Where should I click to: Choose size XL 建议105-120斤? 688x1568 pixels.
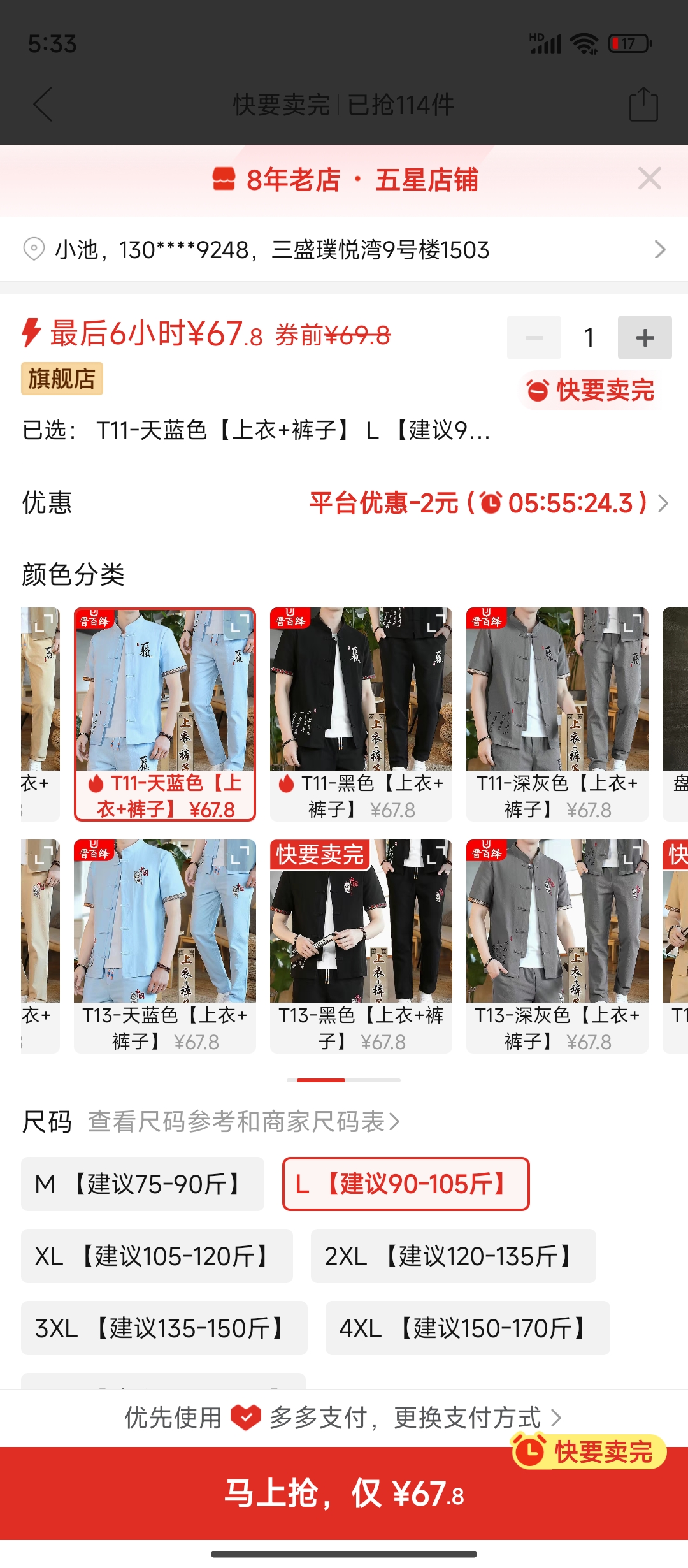point(157,1256)
